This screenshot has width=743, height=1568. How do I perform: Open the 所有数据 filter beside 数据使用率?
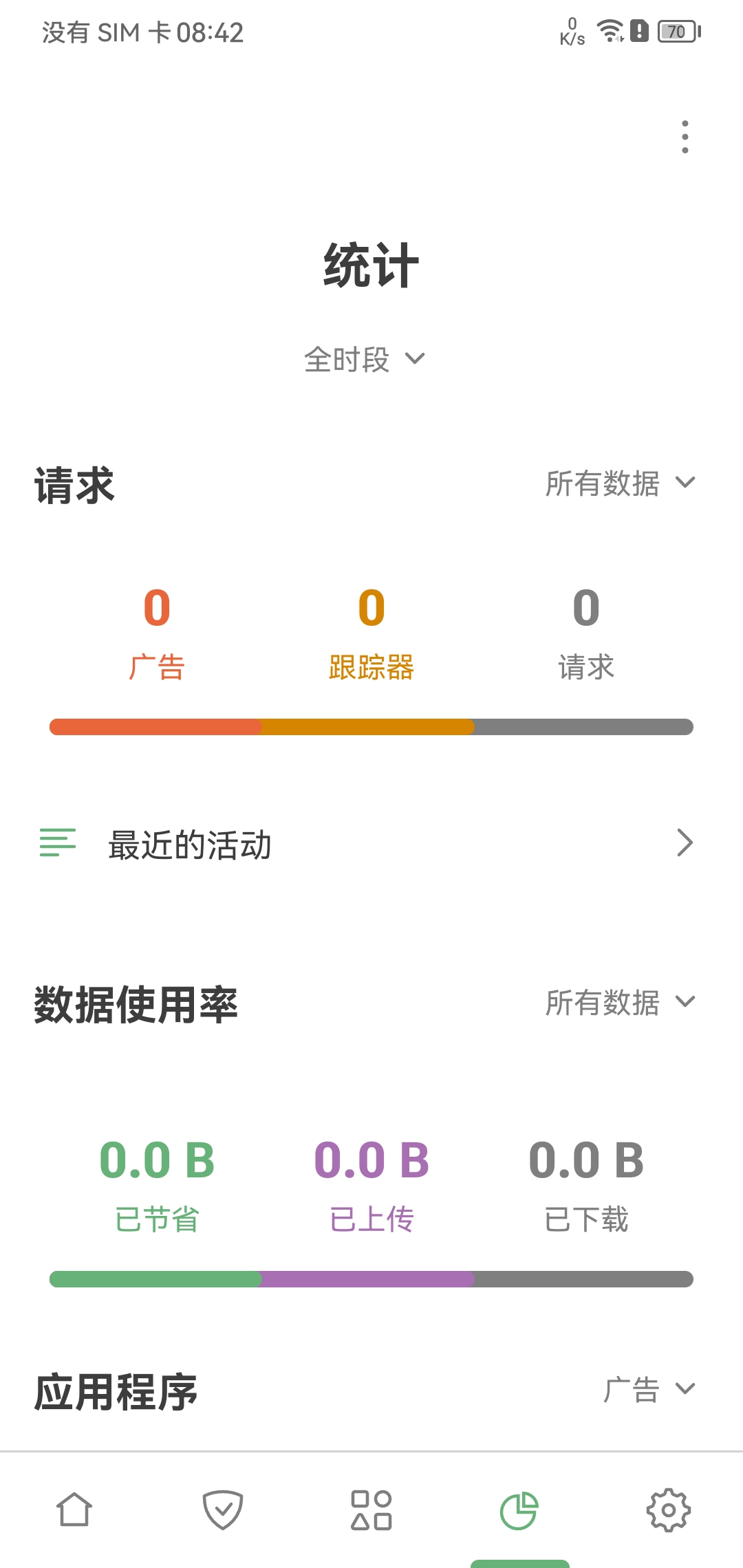point(620,1002)
